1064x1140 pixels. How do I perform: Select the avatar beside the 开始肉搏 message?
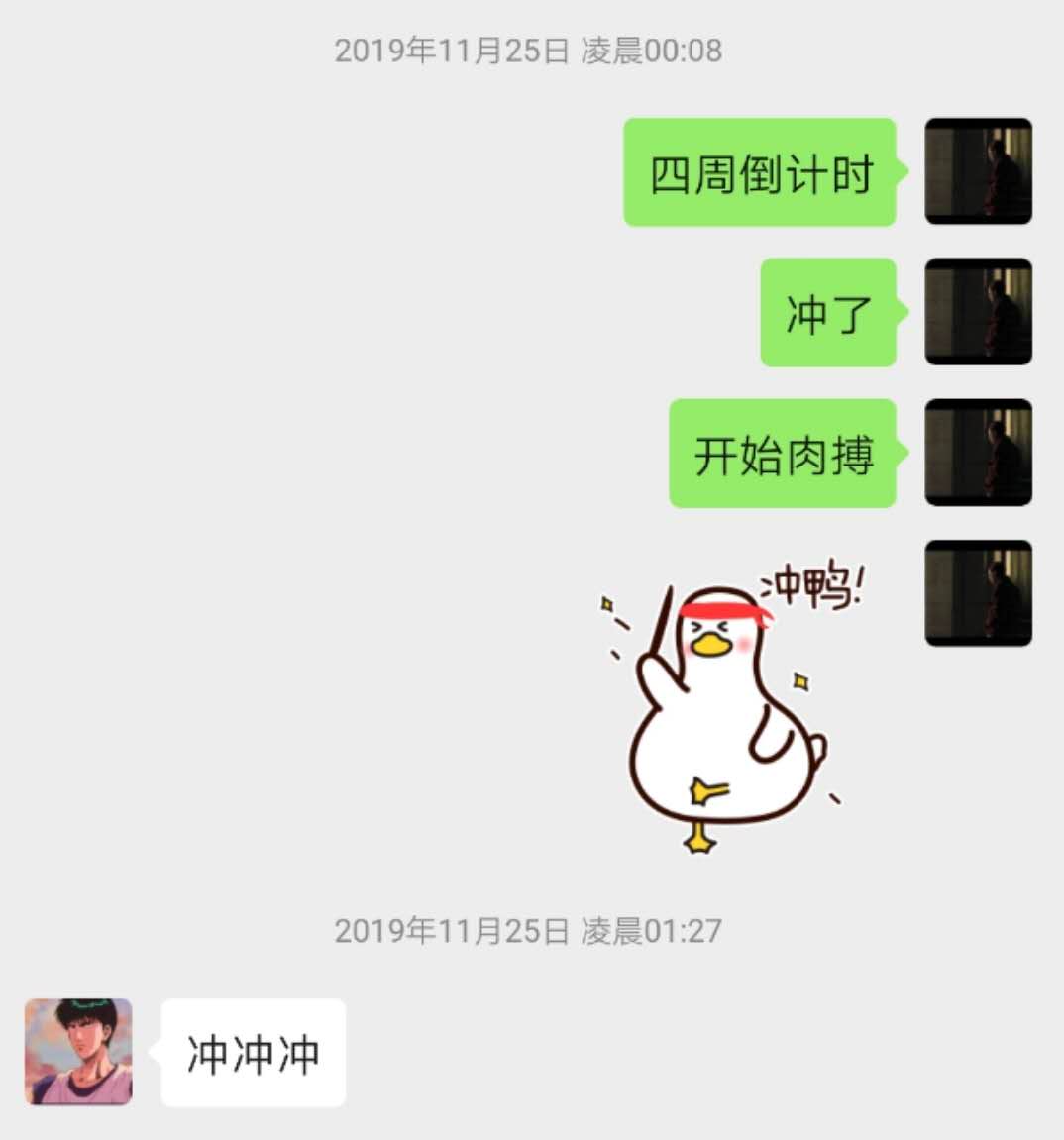(x=978, y=453)
